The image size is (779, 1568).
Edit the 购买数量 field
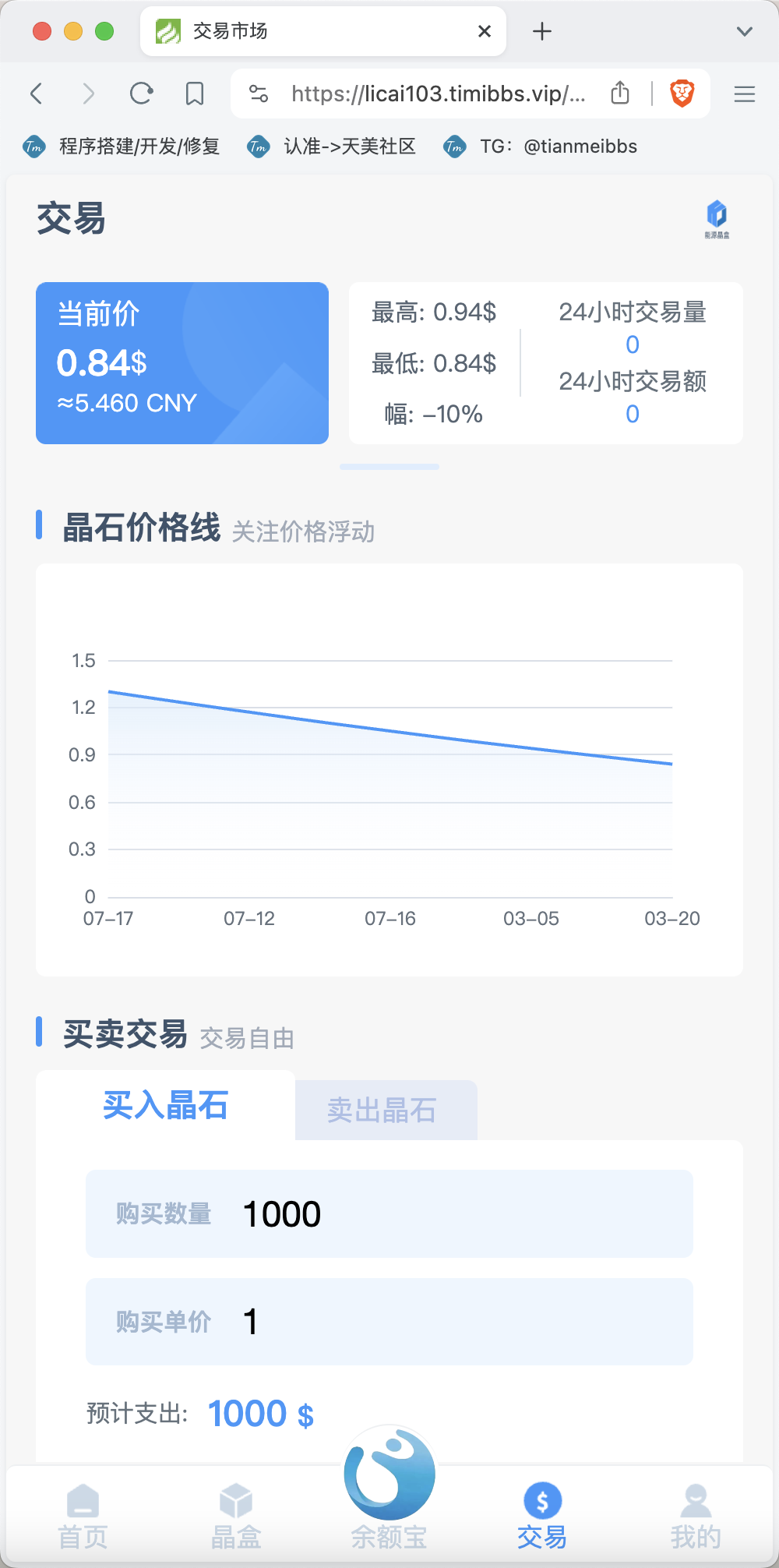point(389,1213)
